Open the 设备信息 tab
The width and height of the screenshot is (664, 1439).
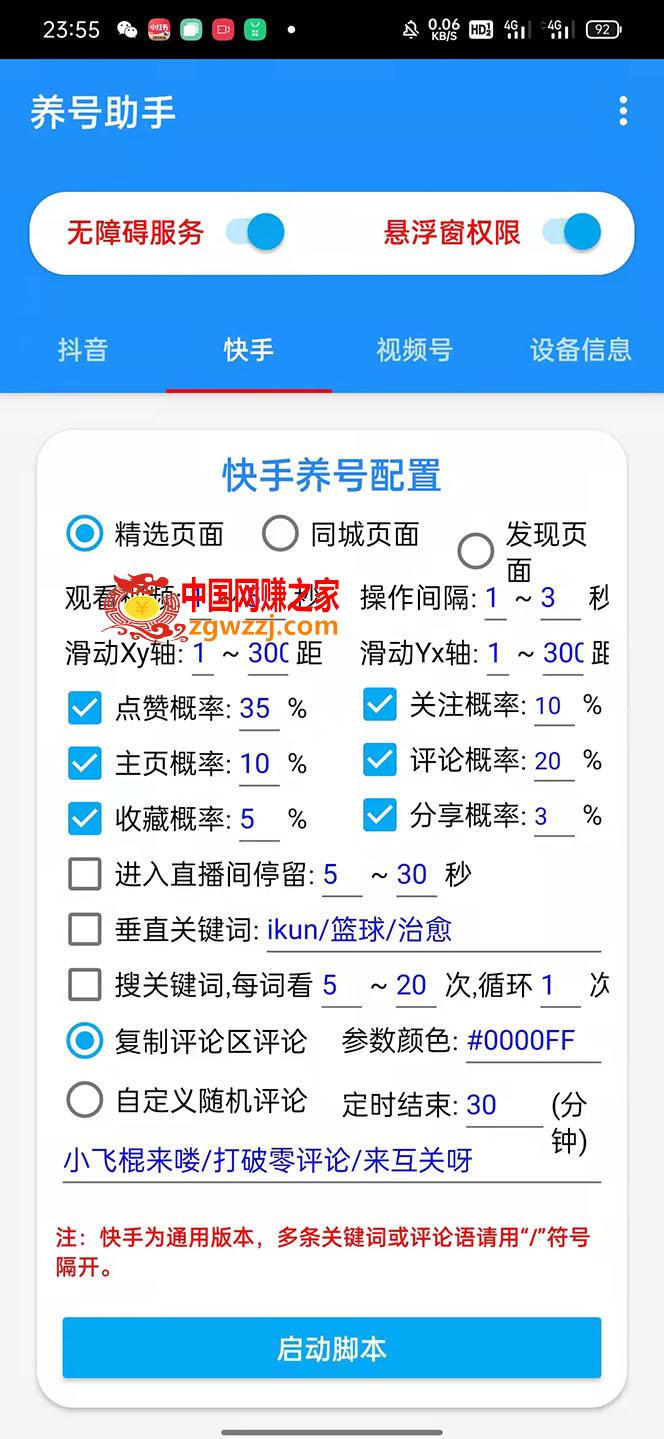580,350
